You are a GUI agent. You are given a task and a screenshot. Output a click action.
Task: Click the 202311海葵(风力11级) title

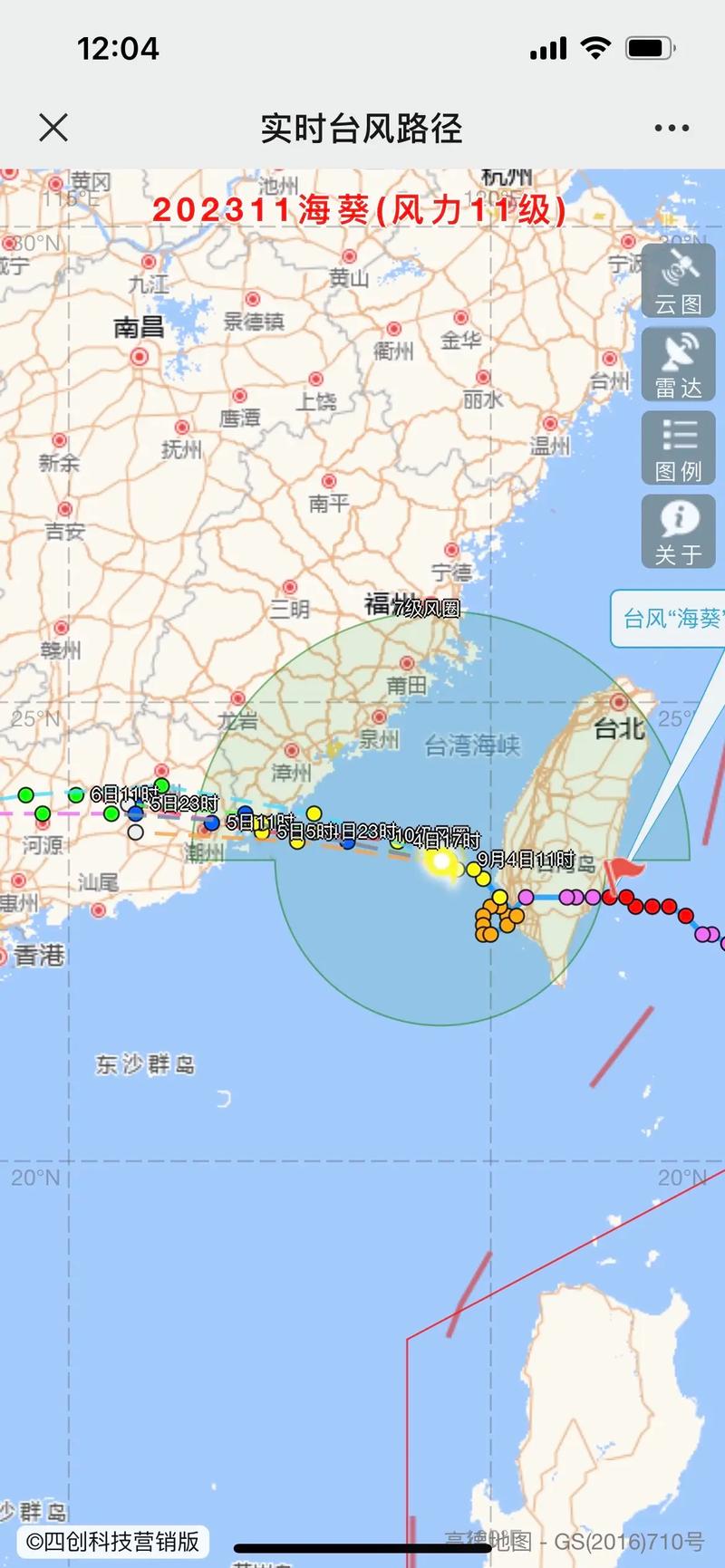pos(361,209)
